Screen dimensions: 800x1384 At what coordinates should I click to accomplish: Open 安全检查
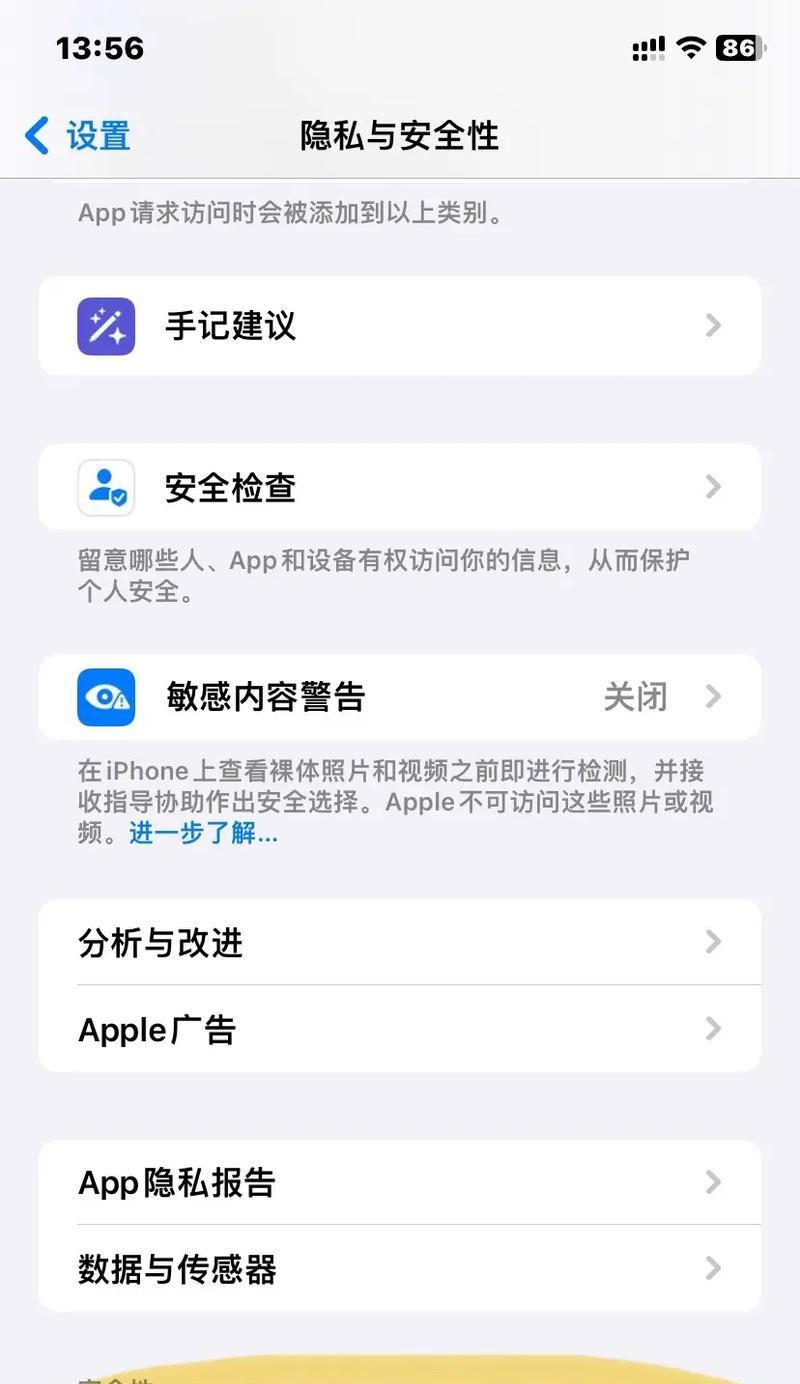[x=400, y=488]
